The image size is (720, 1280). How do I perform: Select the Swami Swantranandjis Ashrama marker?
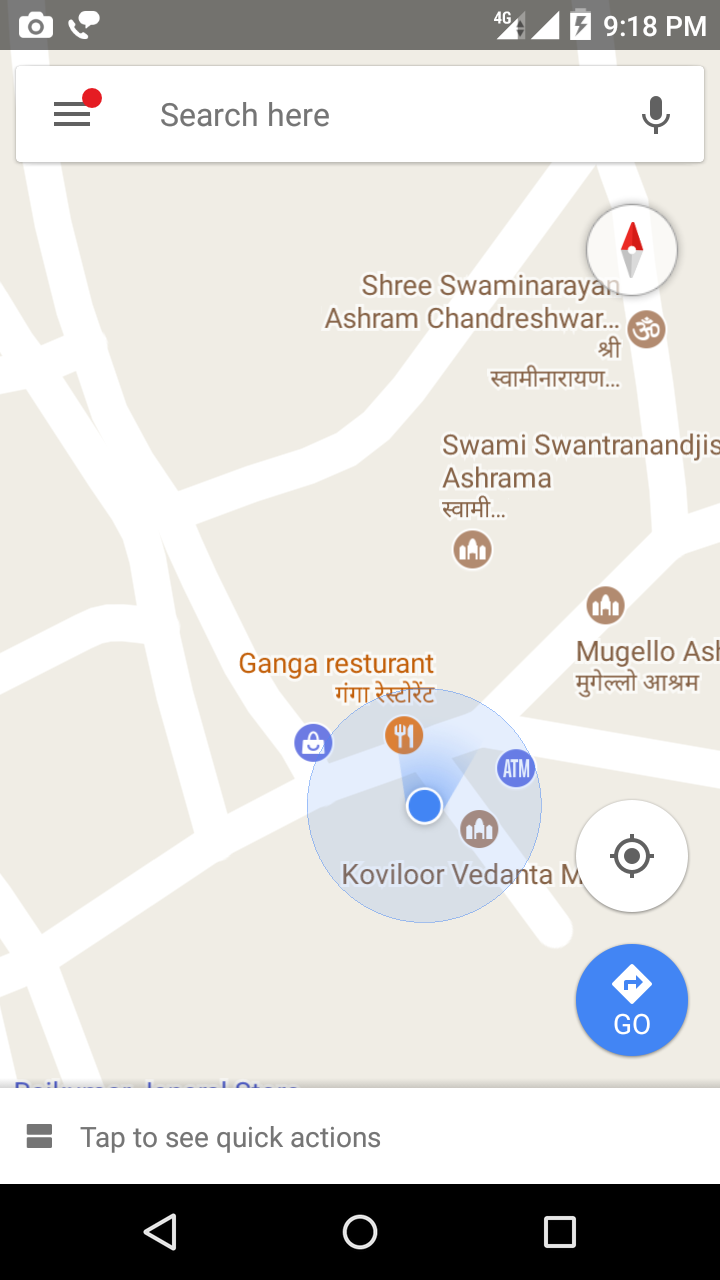coord(472,549)
